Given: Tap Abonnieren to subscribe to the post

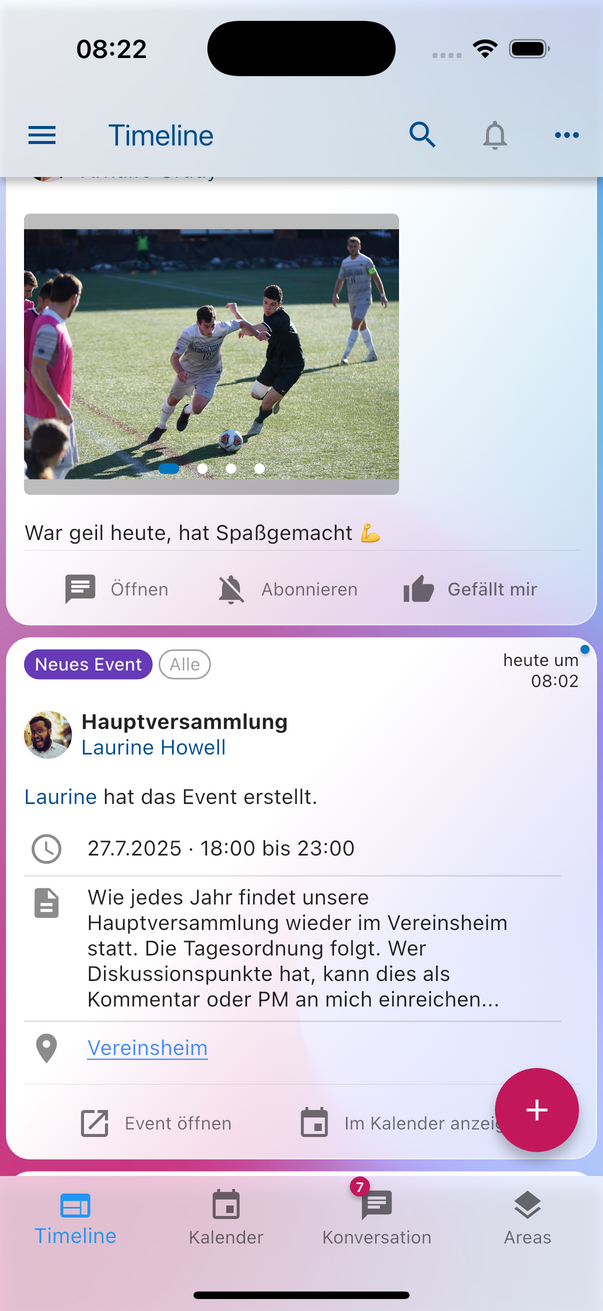Looking at the screenshot, I should [x=288, y=589].
